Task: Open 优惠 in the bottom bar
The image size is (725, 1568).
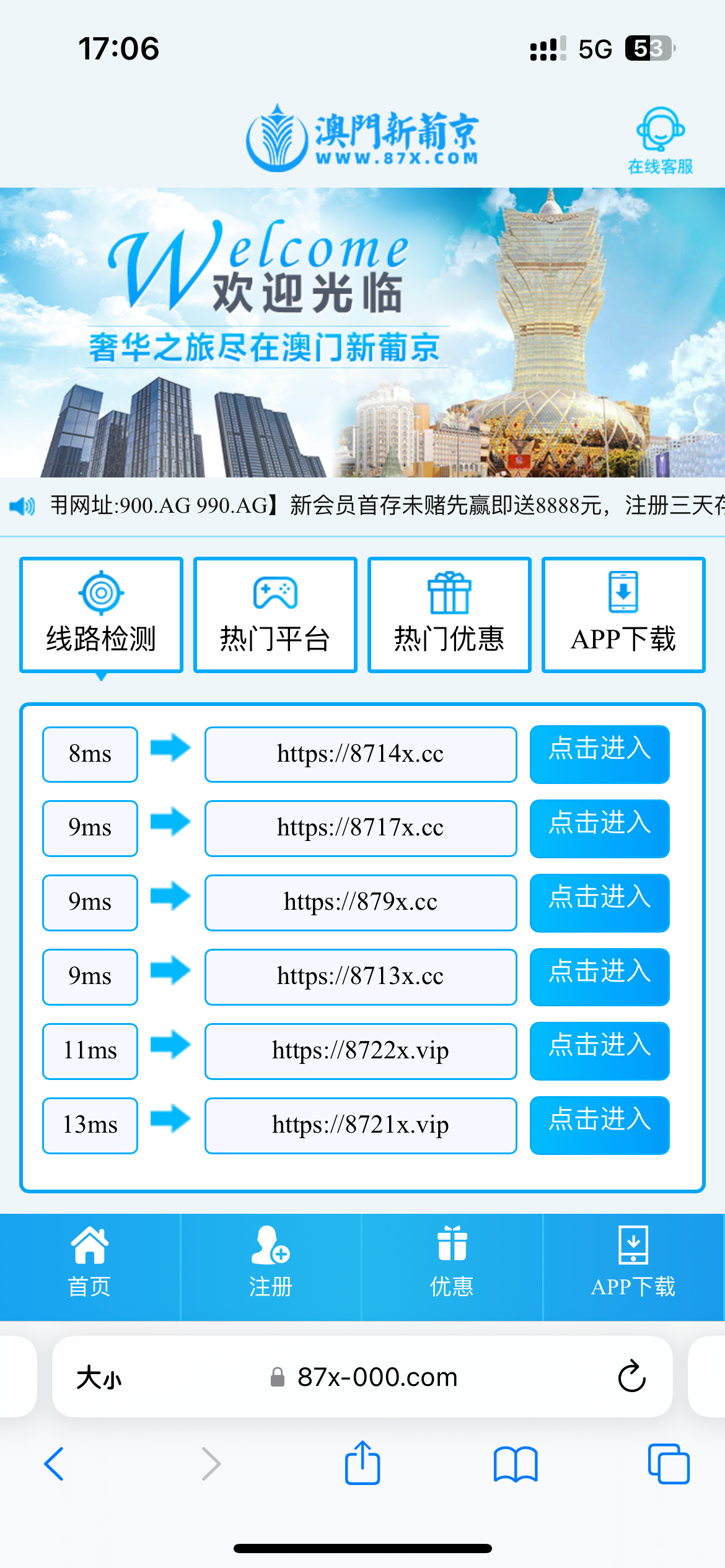Action: [452, 1266]
